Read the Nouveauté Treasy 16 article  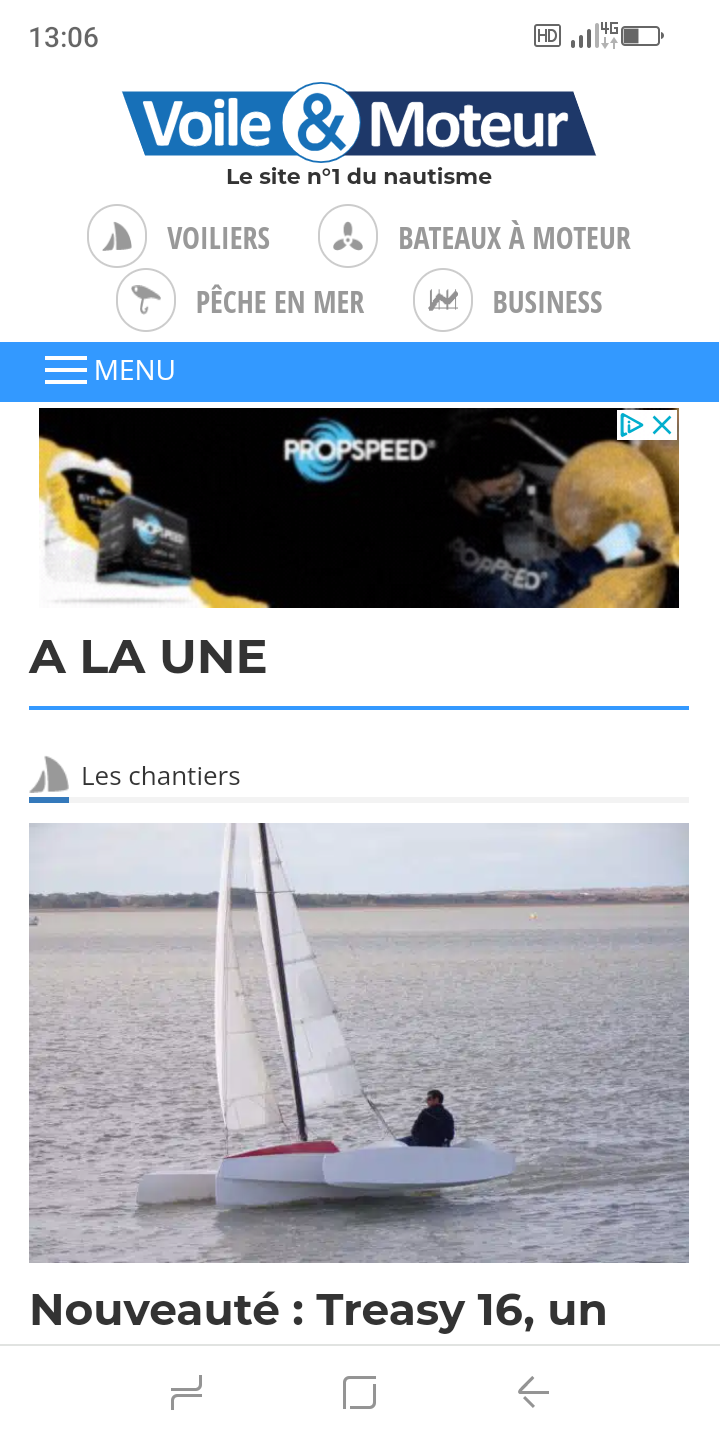point(320,1309)
